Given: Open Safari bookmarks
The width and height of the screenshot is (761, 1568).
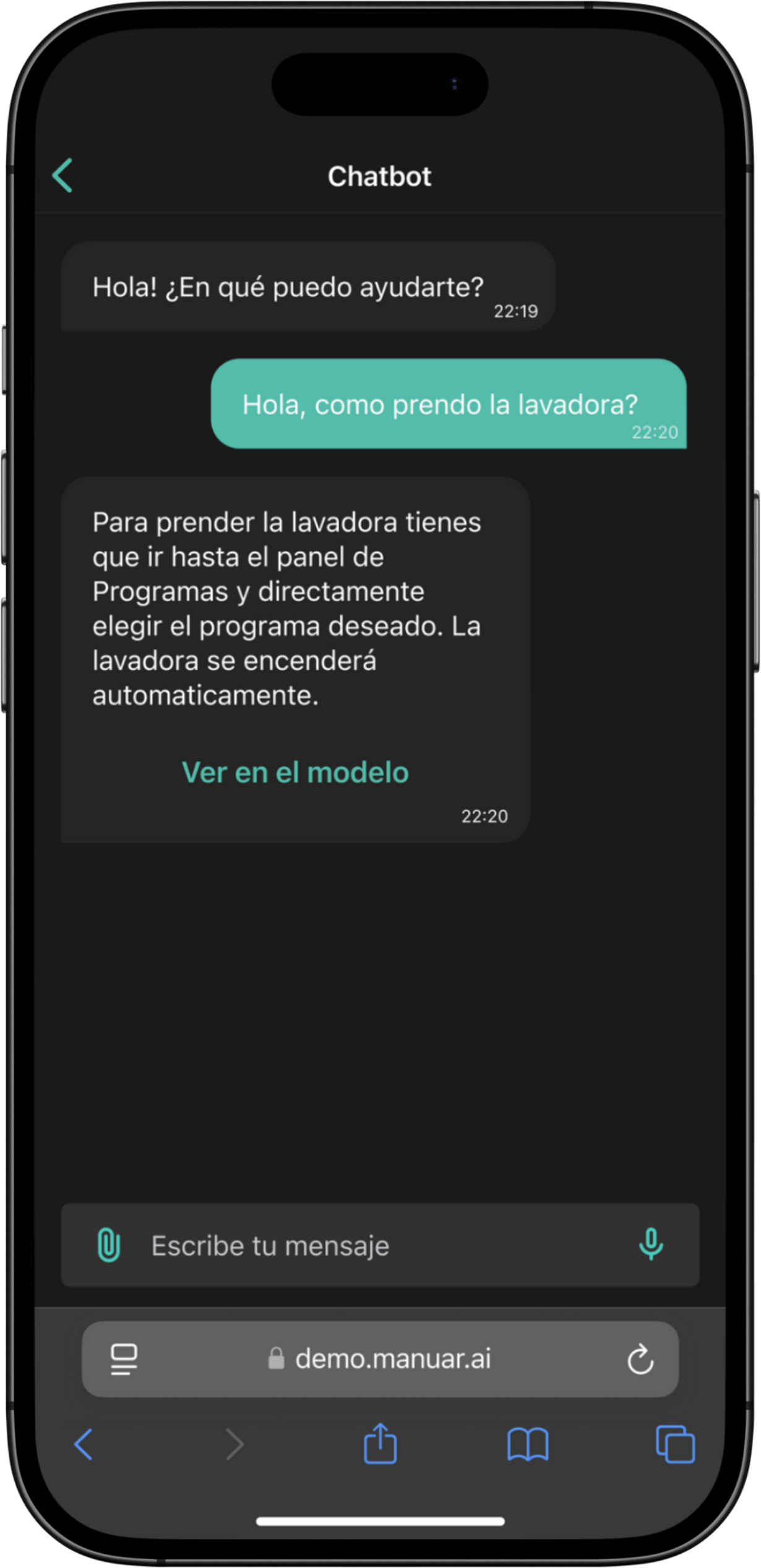Looking at the screenshot, I should pos(527,1445).
